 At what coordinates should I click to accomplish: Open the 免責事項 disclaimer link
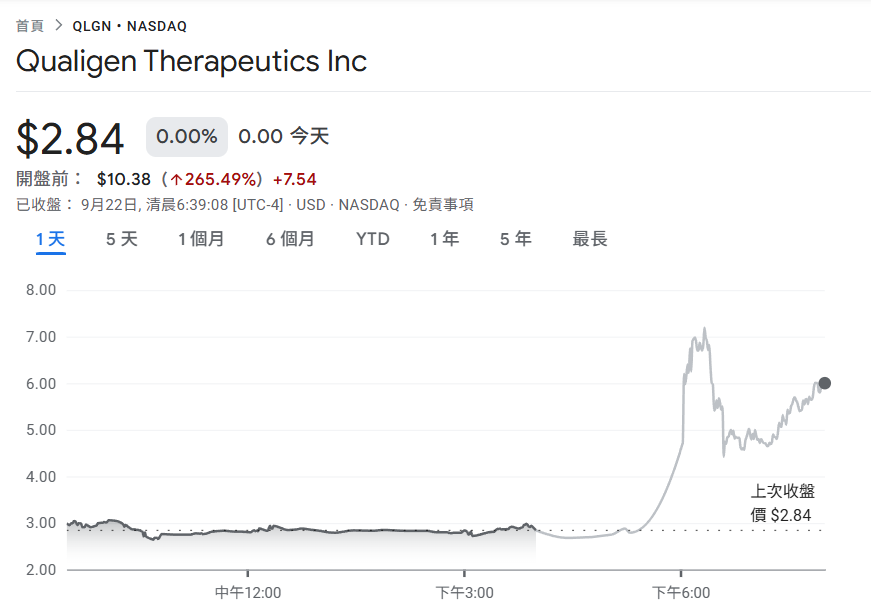[442, 204]
